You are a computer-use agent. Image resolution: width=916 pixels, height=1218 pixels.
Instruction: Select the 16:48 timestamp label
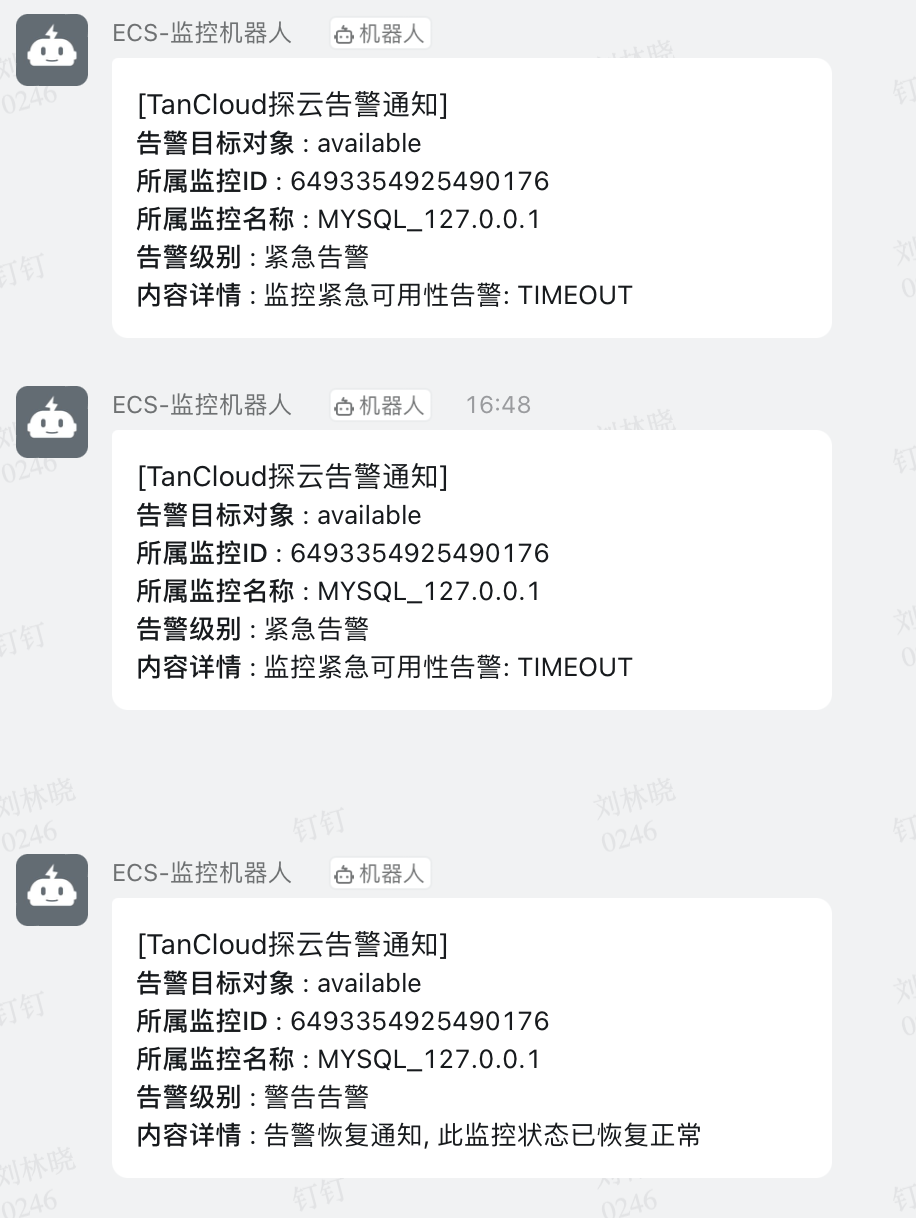[497, 404]
